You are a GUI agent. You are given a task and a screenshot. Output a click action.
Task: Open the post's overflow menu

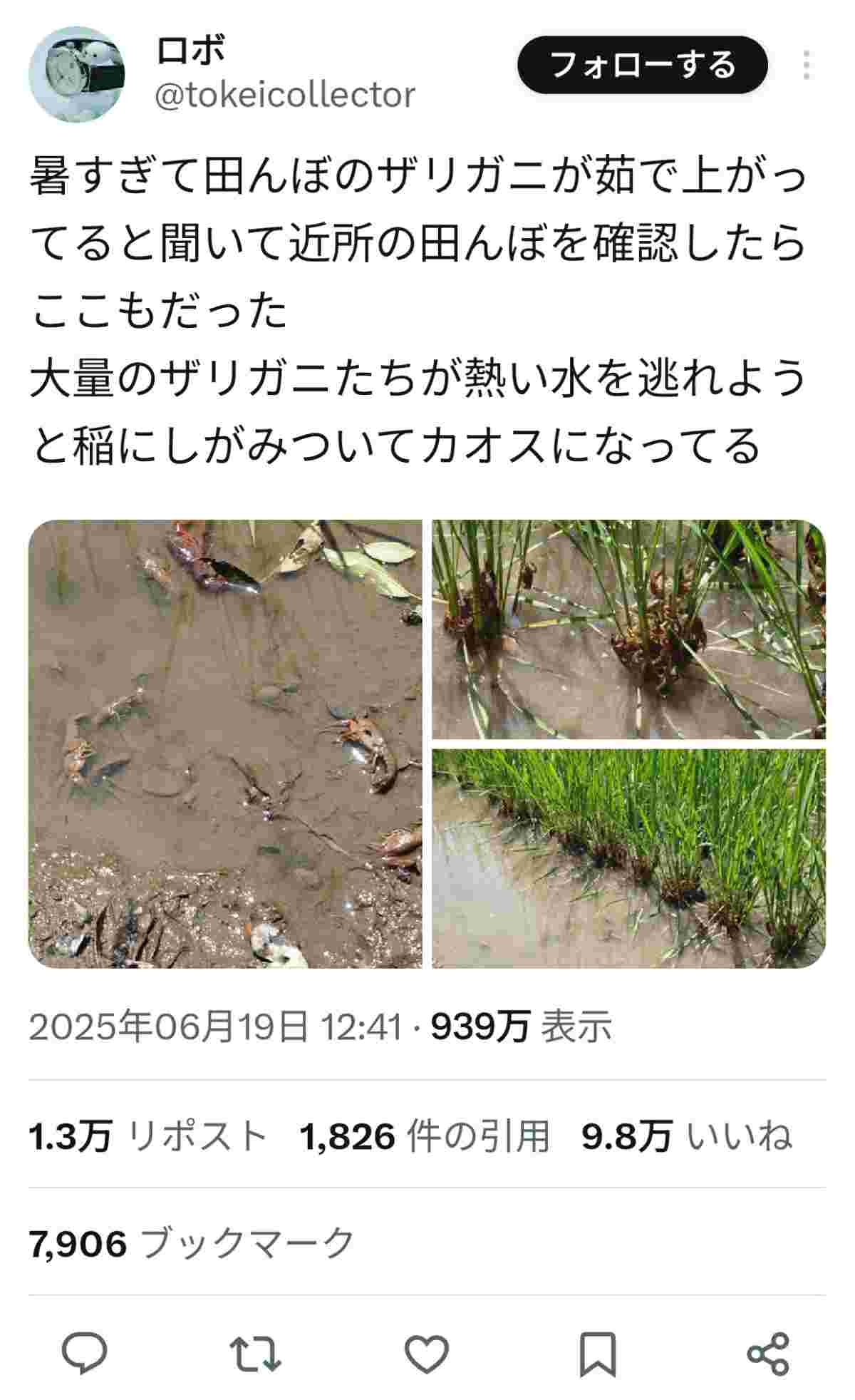806,65
